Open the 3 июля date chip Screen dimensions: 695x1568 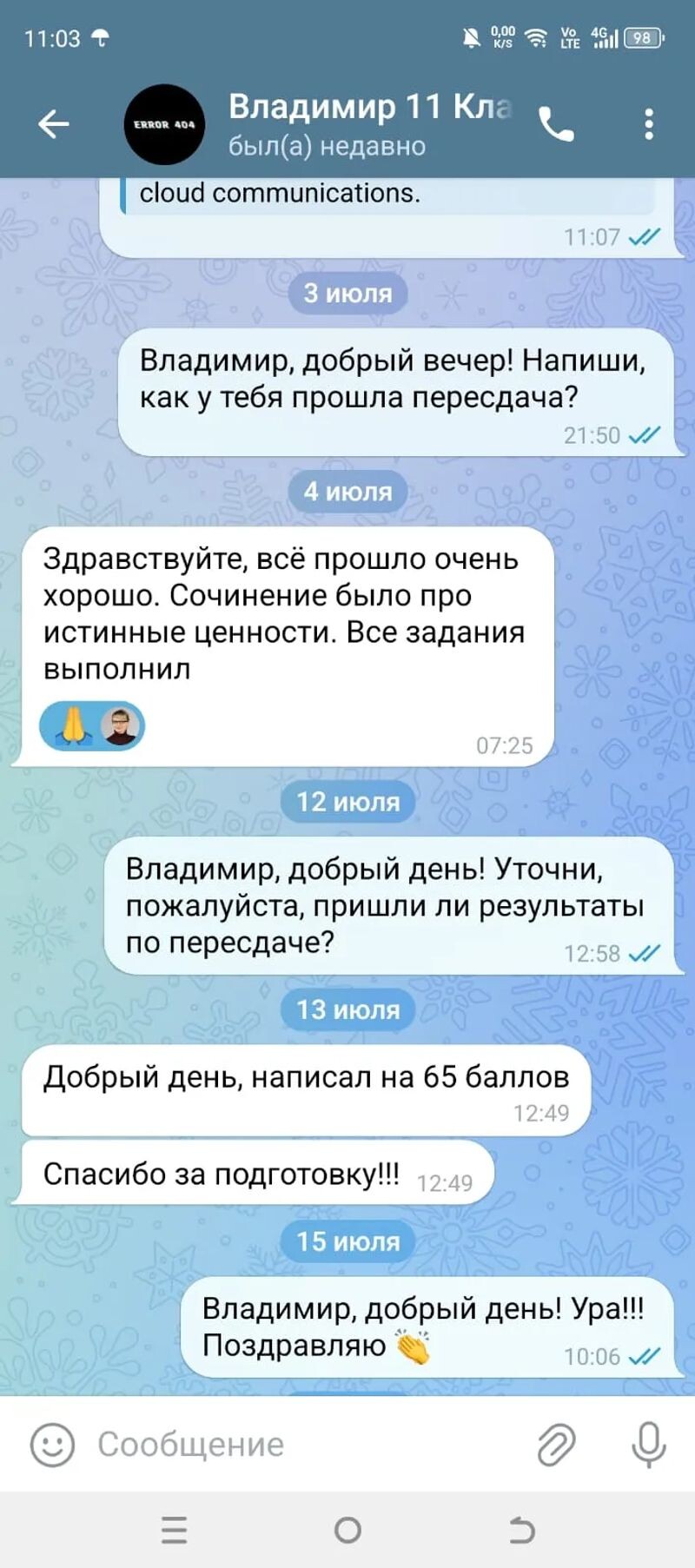(x=347, y=294)
